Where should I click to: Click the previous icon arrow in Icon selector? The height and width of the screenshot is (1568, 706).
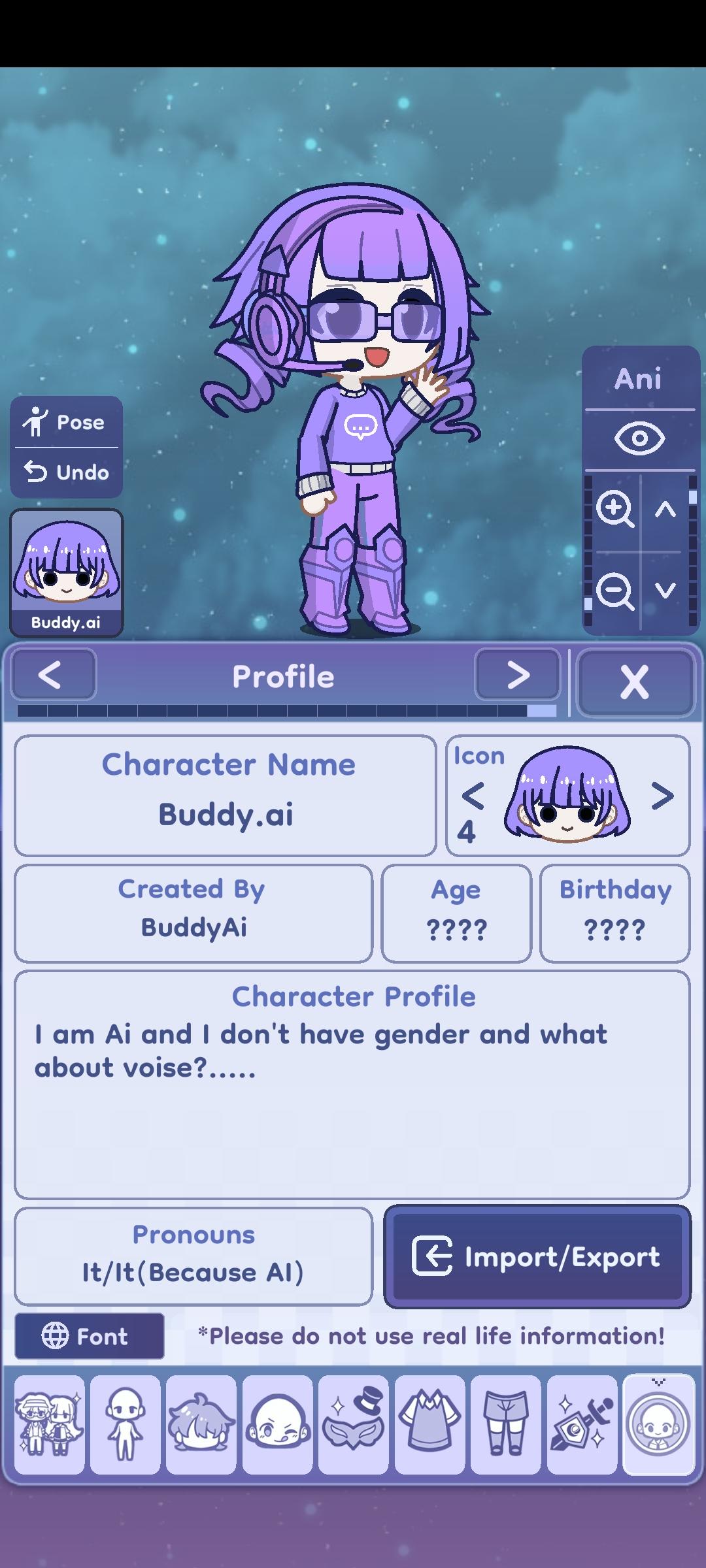point(474,796)
